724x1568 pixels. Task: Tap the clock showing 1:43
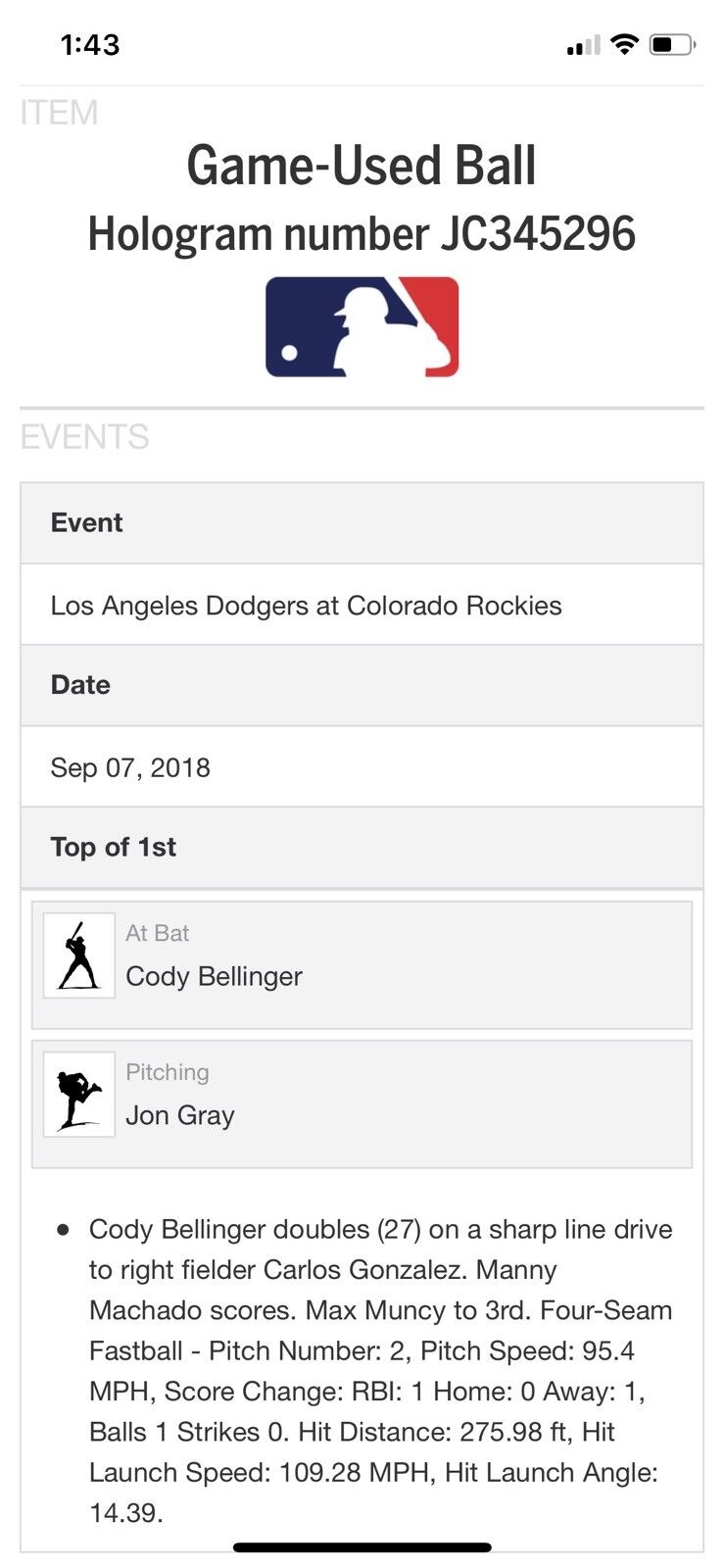(90, 44)
